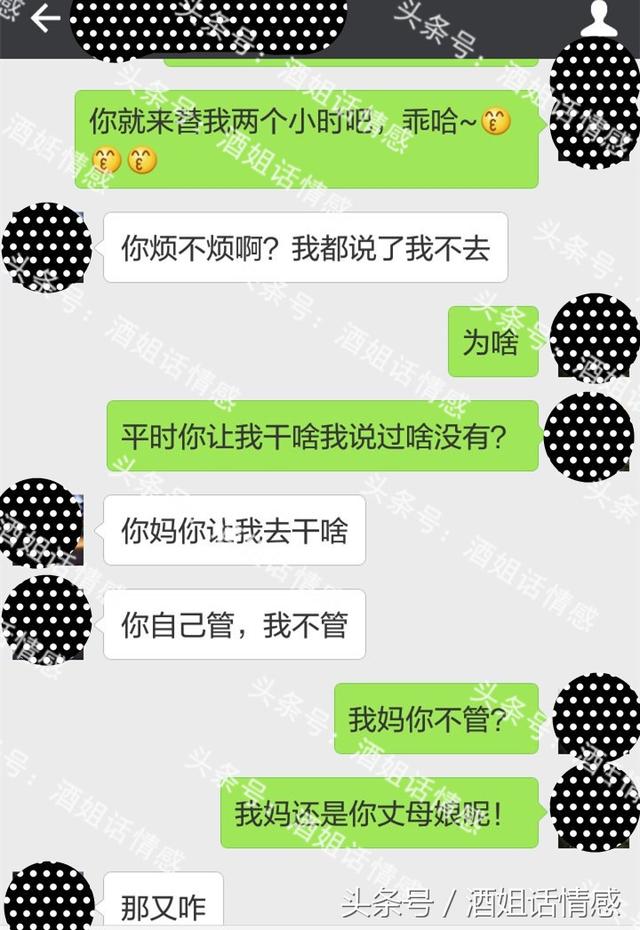Open the chat info person icon
The width and height of the screenshot is (640, 930).
pyautogui.click(x=599, y=18)
